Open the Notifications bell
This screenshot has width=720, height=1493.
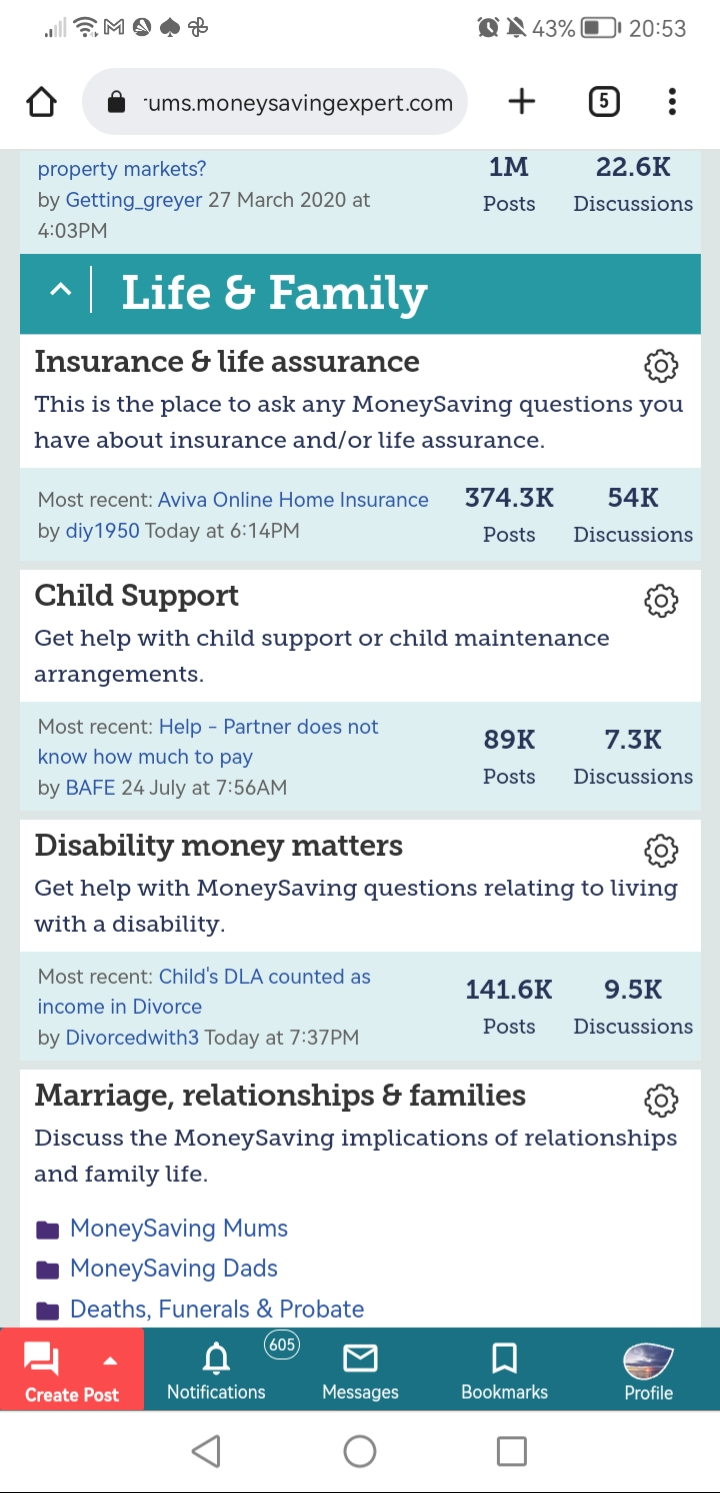pyautogui.click(x=216, y=1369)
